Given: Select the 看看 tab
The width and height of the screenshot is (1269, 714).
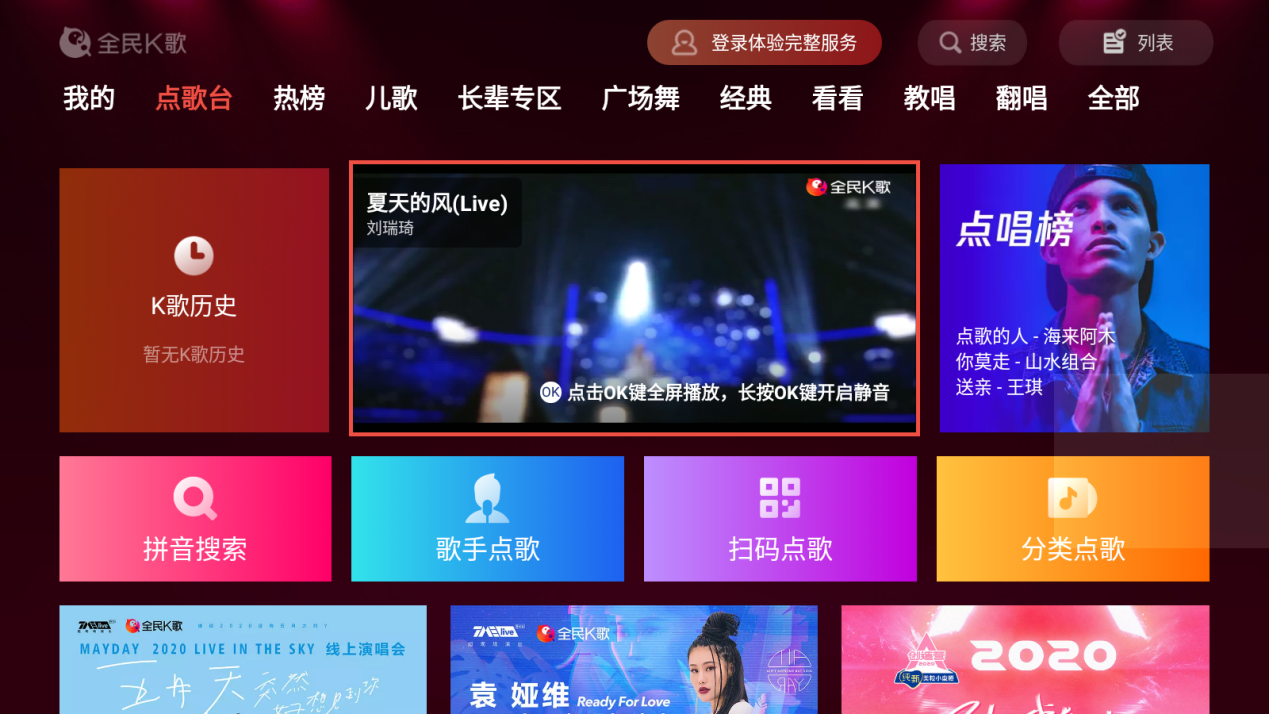Looking at the screenshot, I should pyautogui.click(x=837, y=98).
